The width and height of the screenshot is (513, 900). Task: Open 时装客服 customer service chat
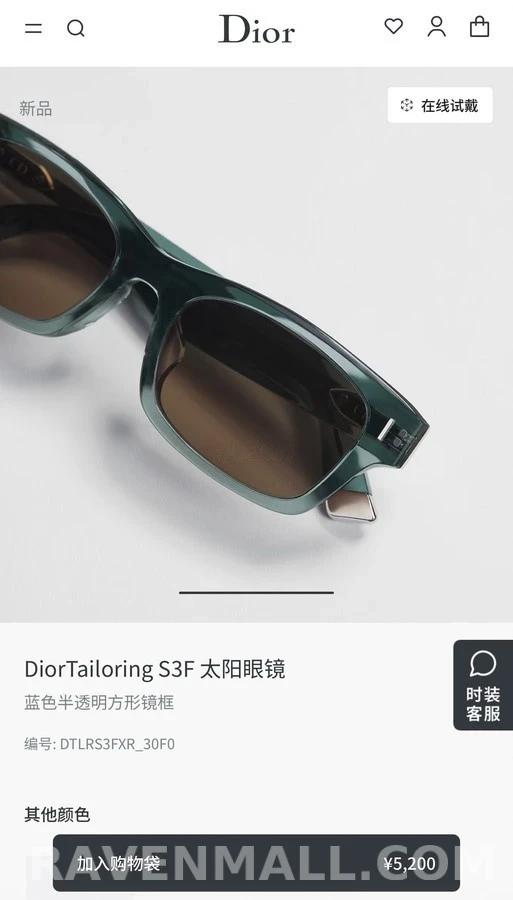coord(483,685)
